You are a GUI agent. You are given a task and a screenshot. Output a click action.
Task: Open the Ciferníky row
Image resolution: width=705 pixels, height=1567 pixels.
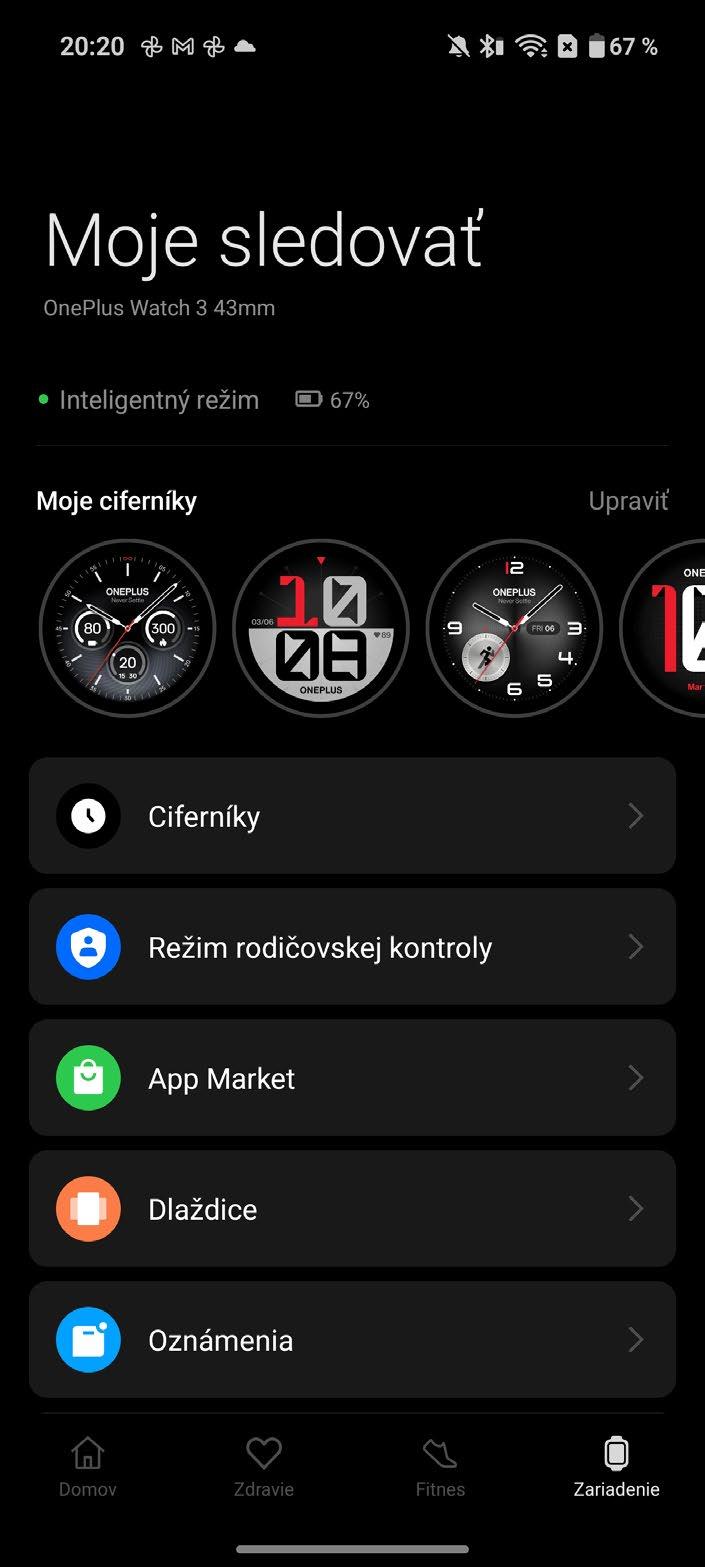(352, 816)
